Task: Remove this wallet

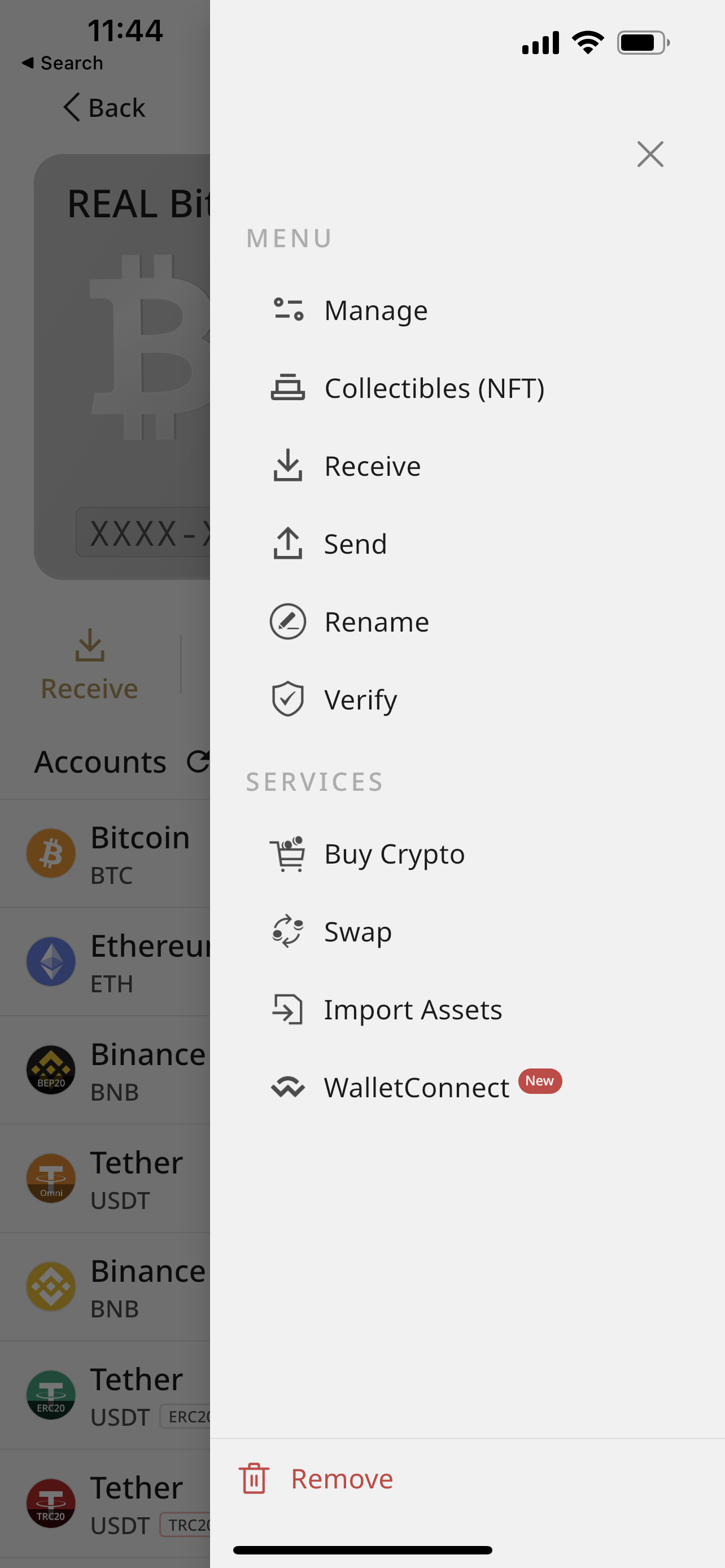Action: [342, 1479]
